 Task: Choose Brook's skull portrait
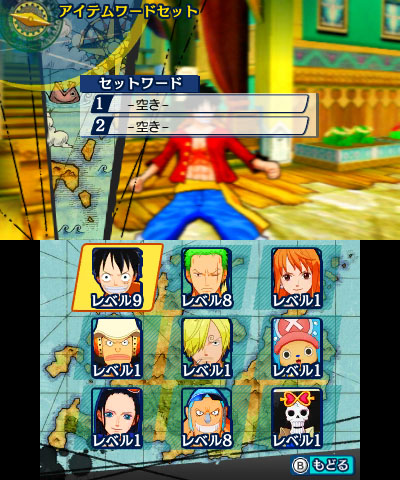pyautogui.click(x=297, y=418)
